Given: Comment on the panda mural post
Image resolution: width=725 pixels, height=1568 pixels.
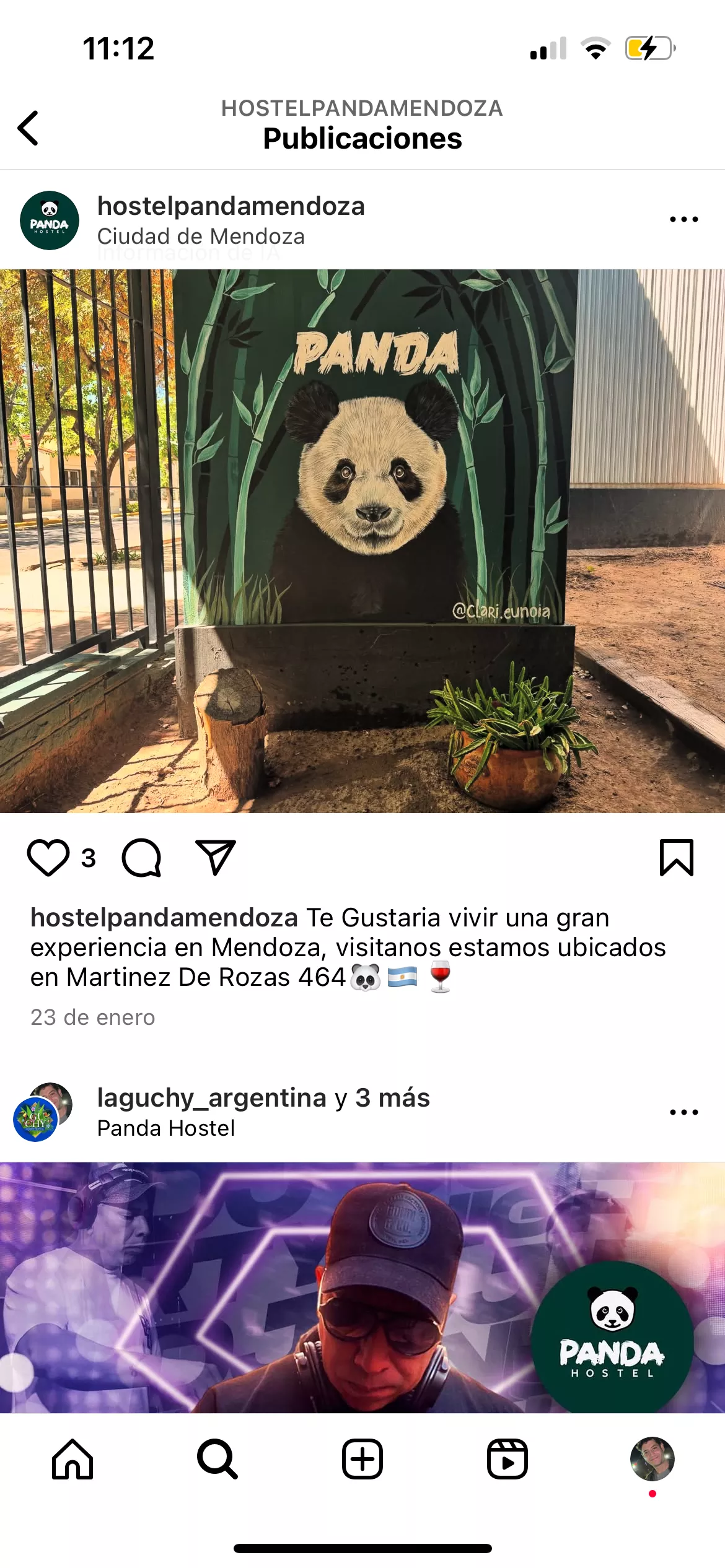Looking at the screenshot, I should [142, 858].
